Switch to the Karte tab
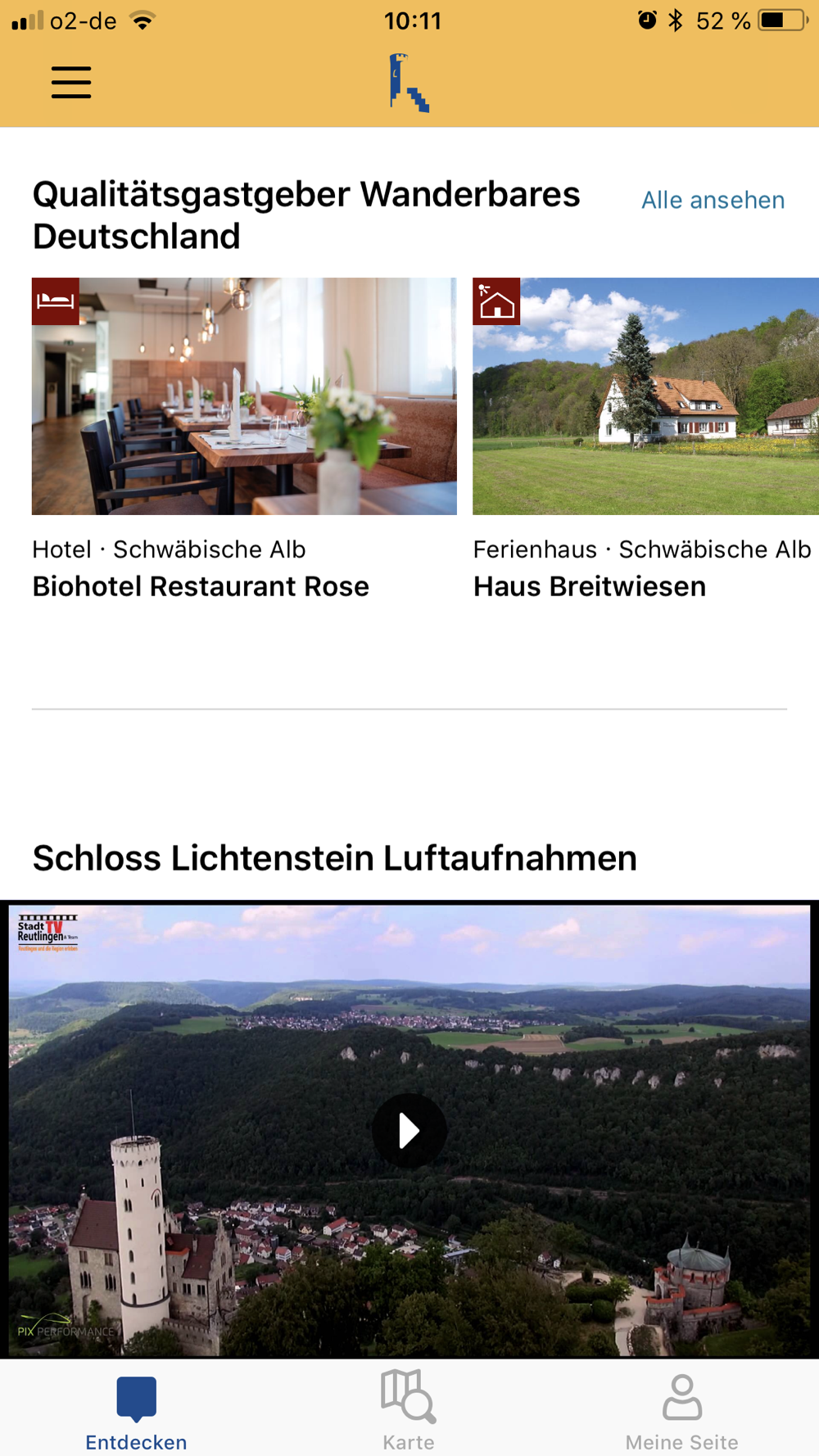This screenshot has height=1456, width=819. tap(409, 1410)
